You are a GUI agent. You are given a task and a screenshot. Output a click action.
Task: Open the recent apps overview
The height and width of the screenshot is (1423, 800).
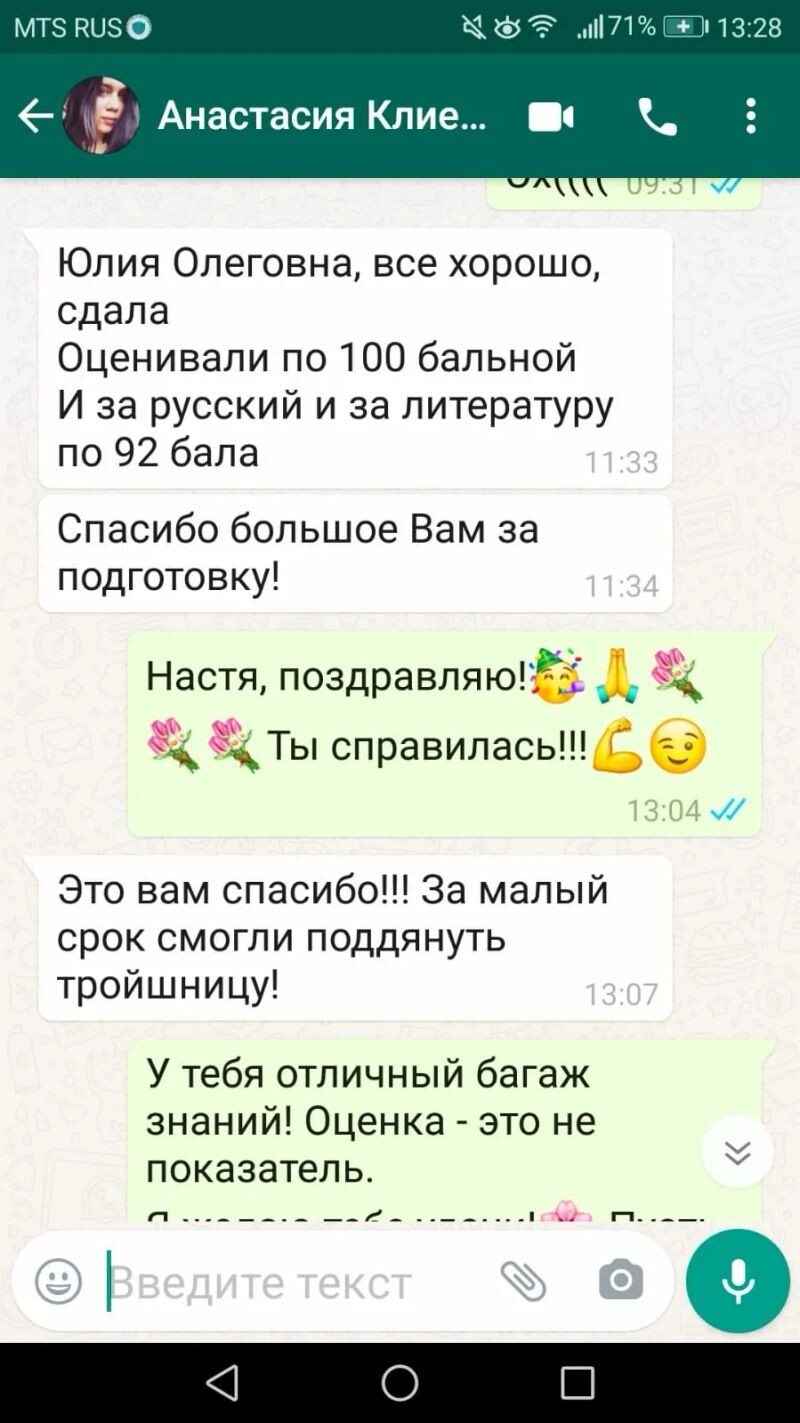click(577, 1383)
